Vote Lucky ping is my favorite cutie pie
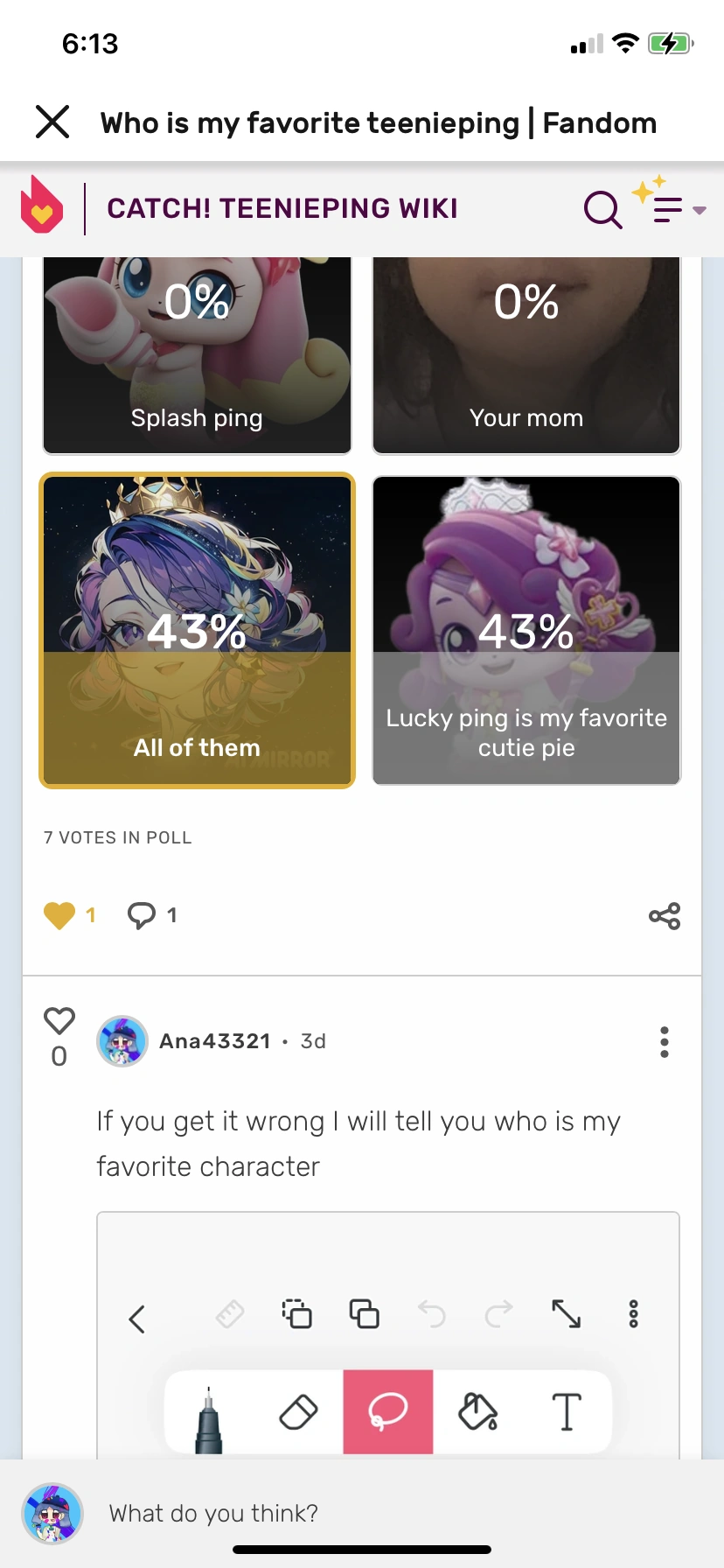 [x=526, y=630]
